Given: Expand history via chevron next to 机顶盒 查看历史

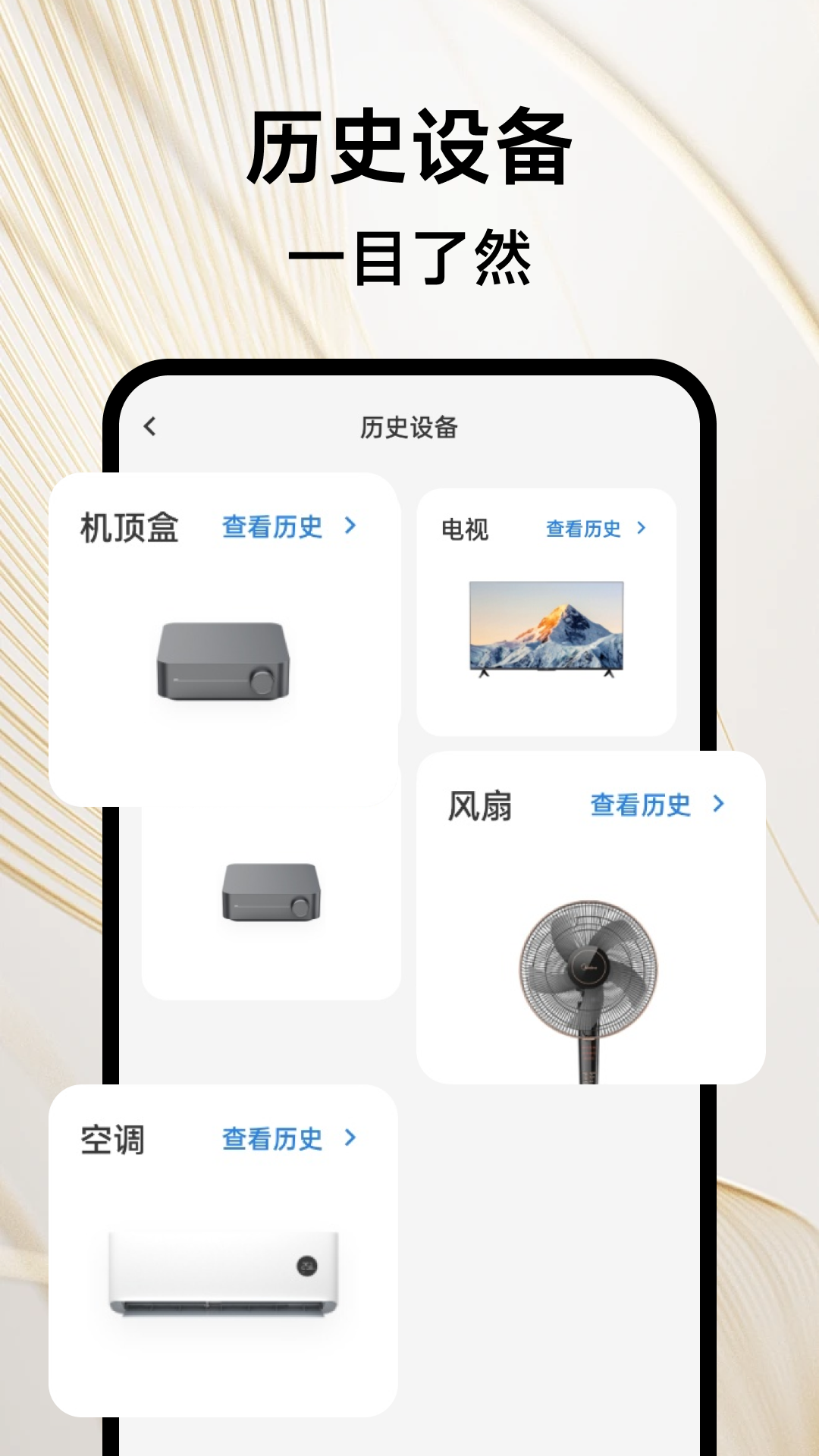Looking at the screenshot, I should (351, 524).
